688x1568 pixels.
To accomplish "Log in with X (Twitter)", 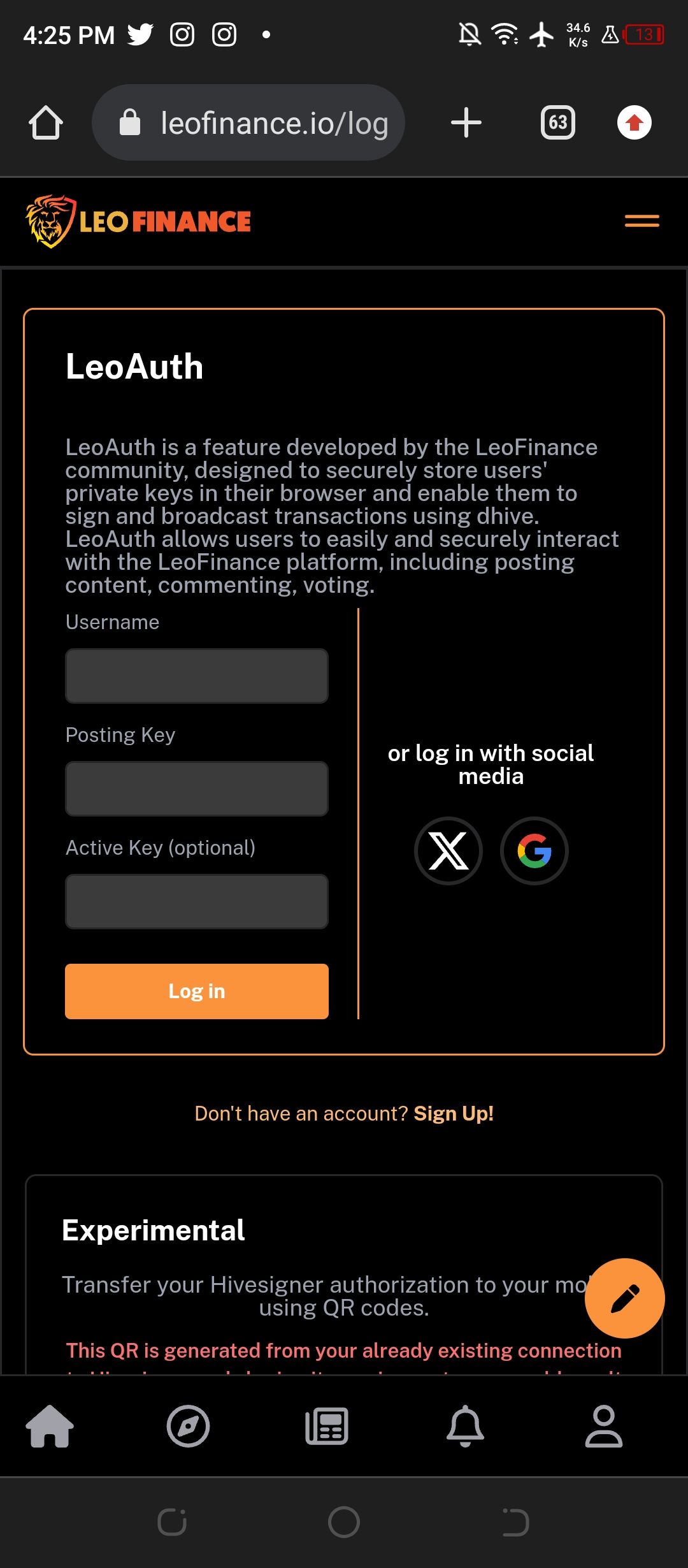I will pos(448,851).
